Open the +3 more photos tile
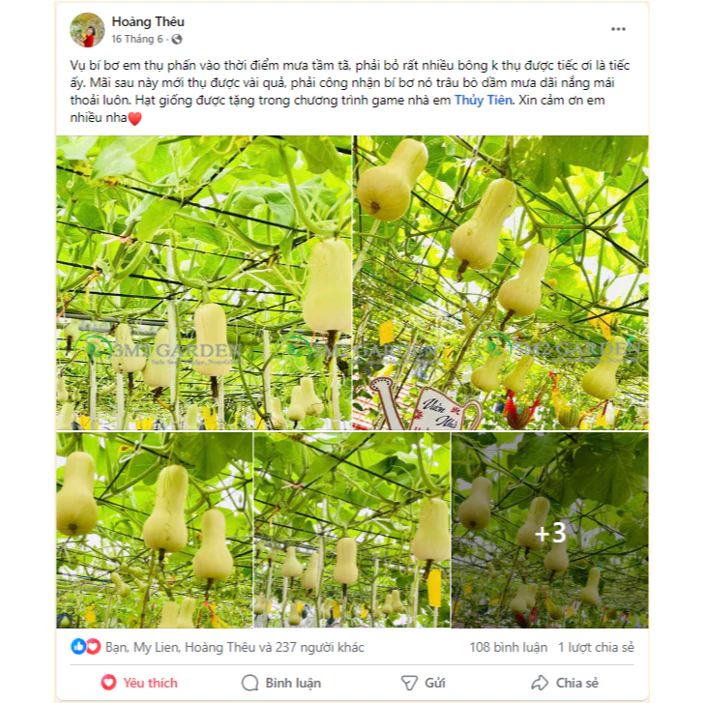This screenshot has height=703, width=703. 550,532
